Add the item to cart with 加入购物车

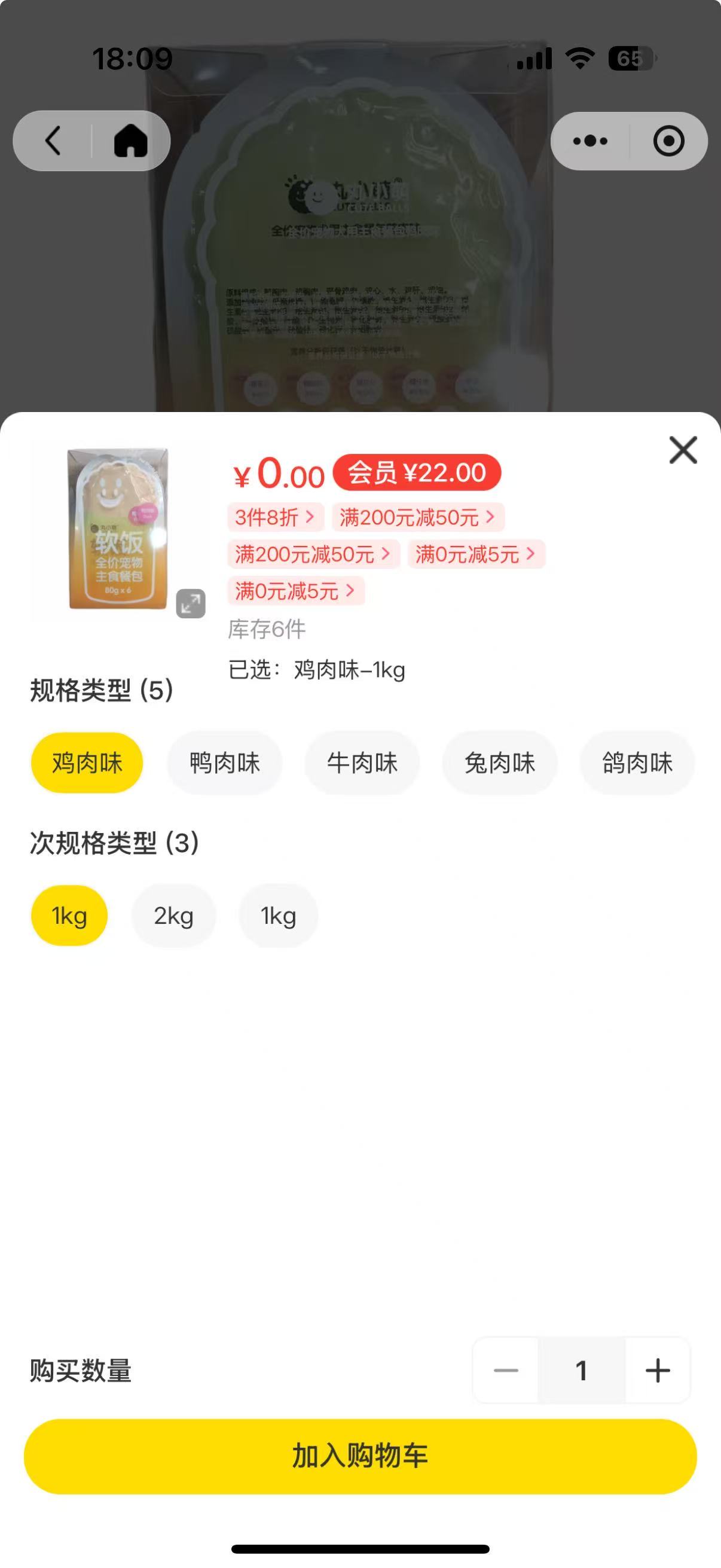coord(360,1456)
